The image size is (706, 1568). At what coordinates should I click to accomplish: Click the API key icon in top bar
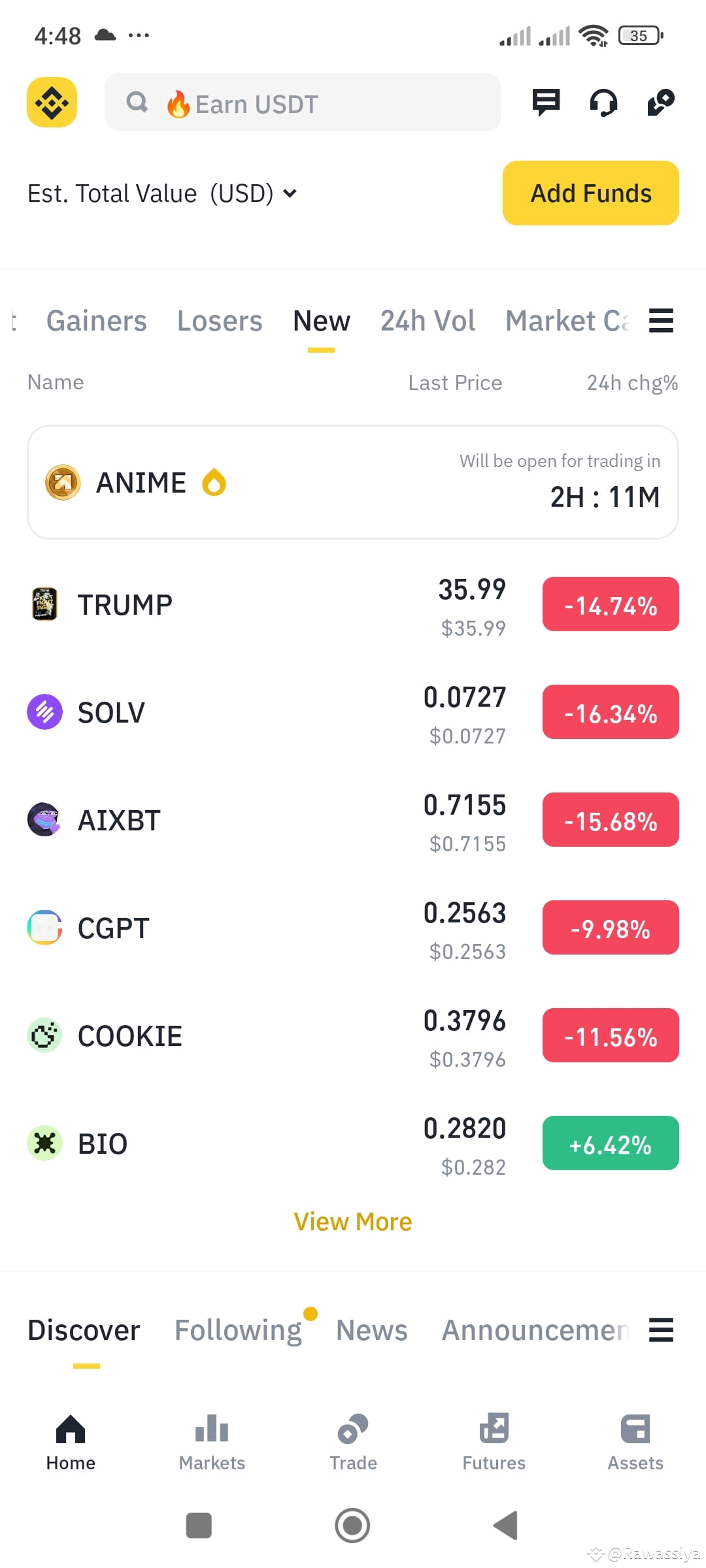pos(660,103)
